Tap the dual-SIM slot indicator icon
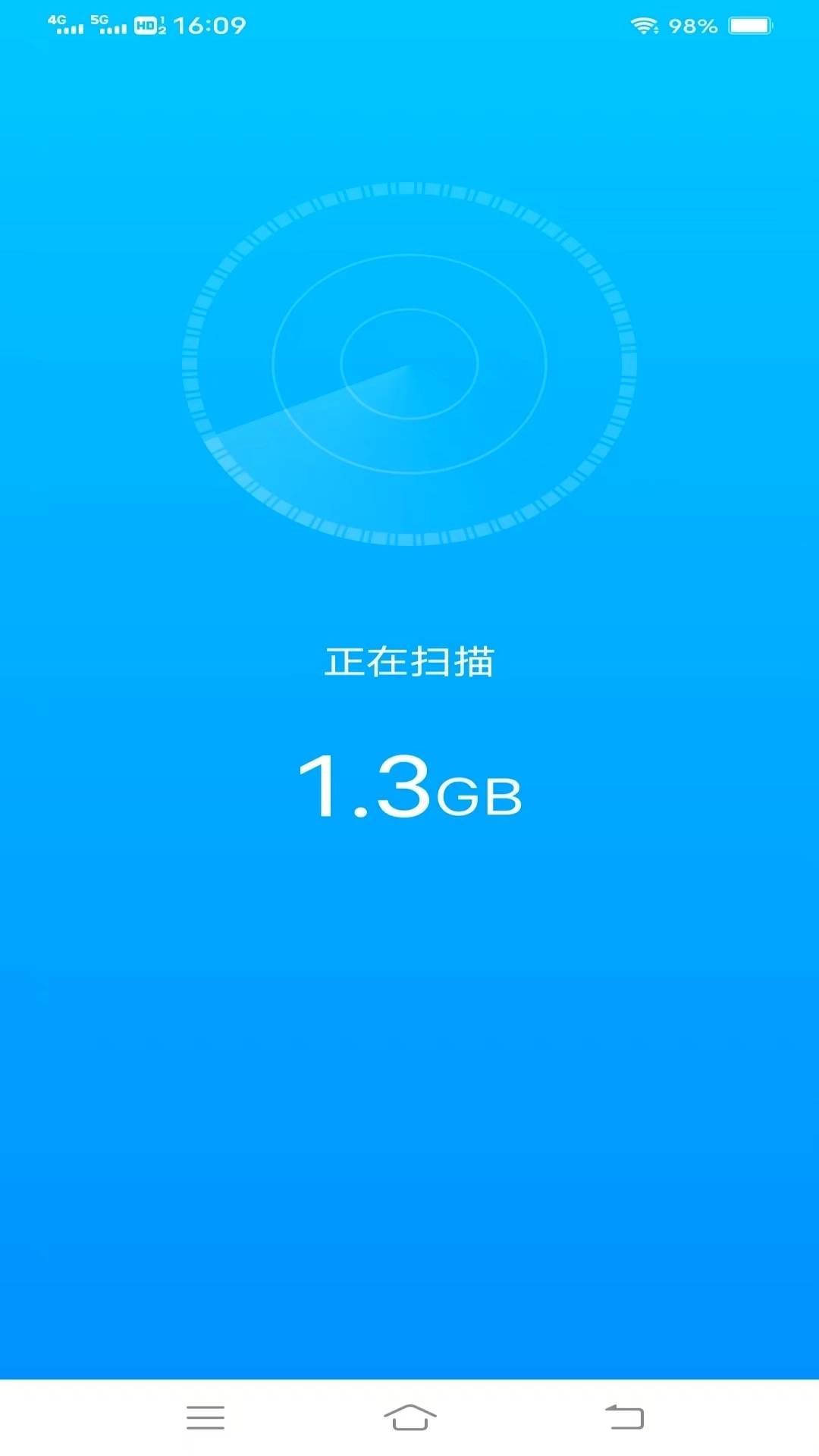Viewport: 819px width, 1456px height. [x=162, y=25]
